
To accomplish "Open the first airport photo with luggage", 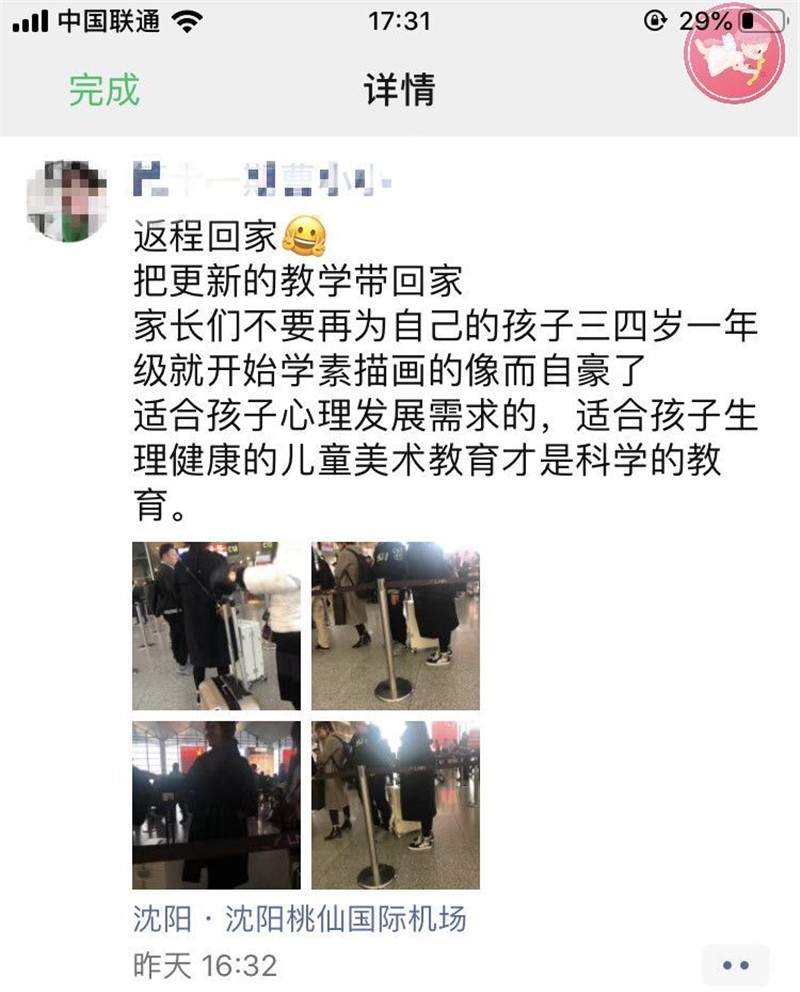I will click(216, 626).
